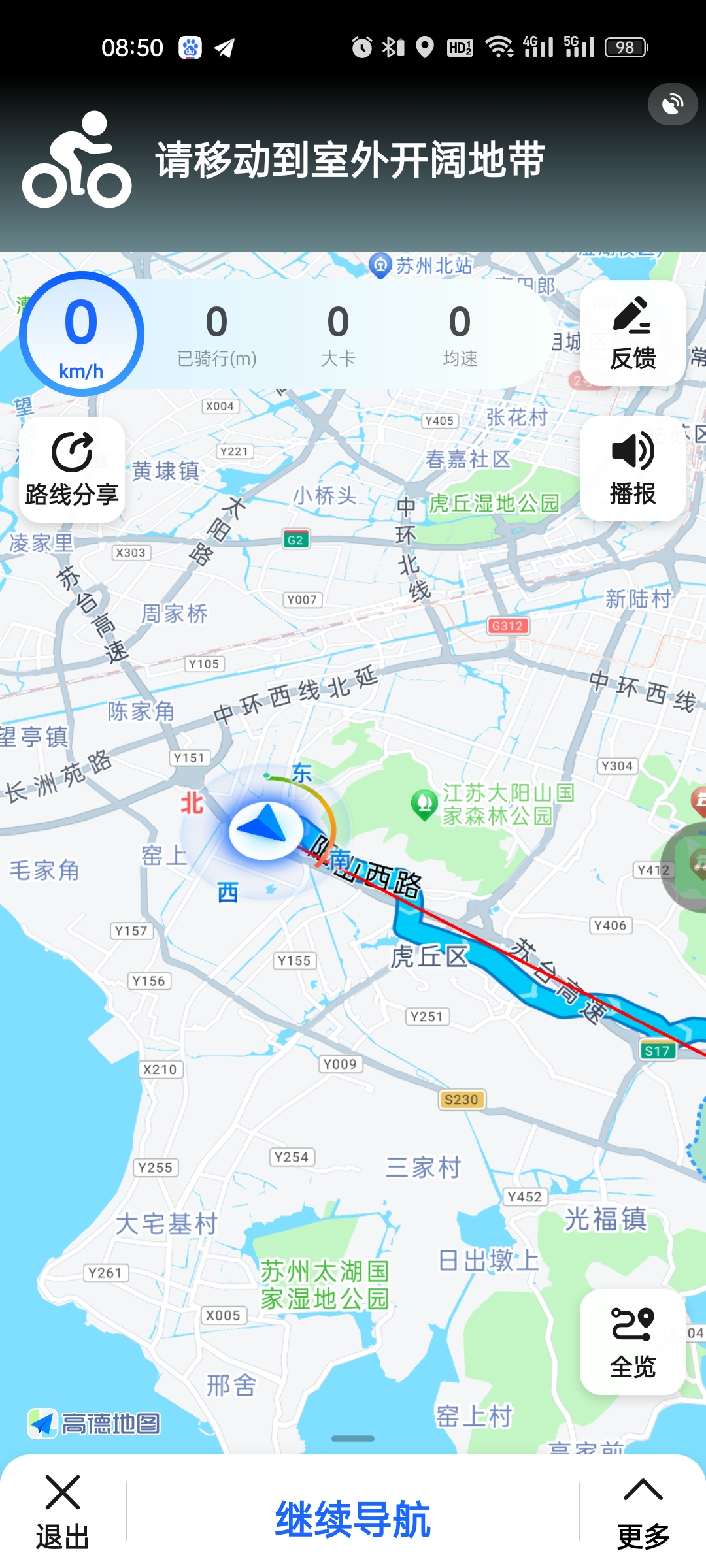Tap 继续导航 to resume navigation
Viewport: 706px width, 1568px height.
coord(353,1519)
